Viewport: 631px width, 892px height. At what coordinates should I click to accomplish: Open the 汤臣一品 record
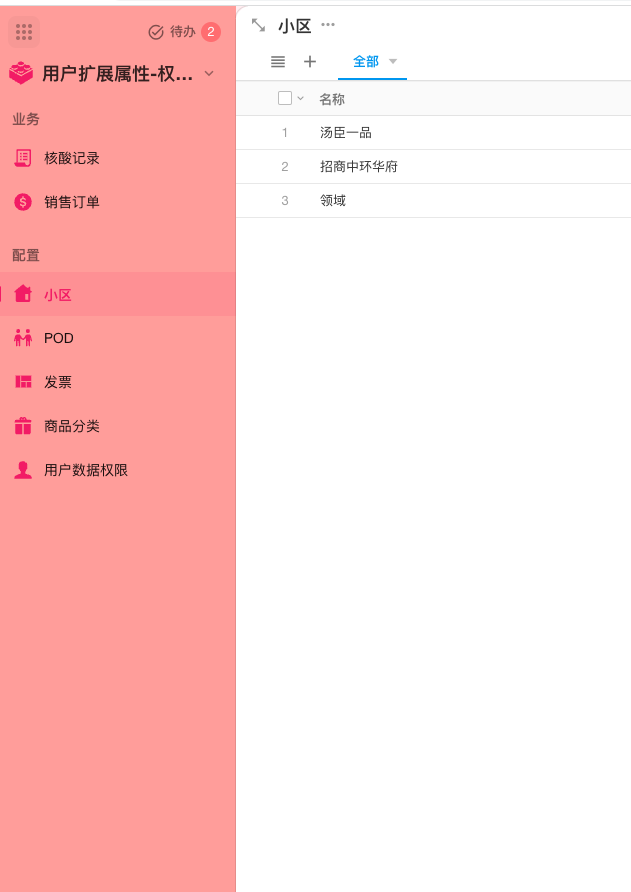(346, 133)
